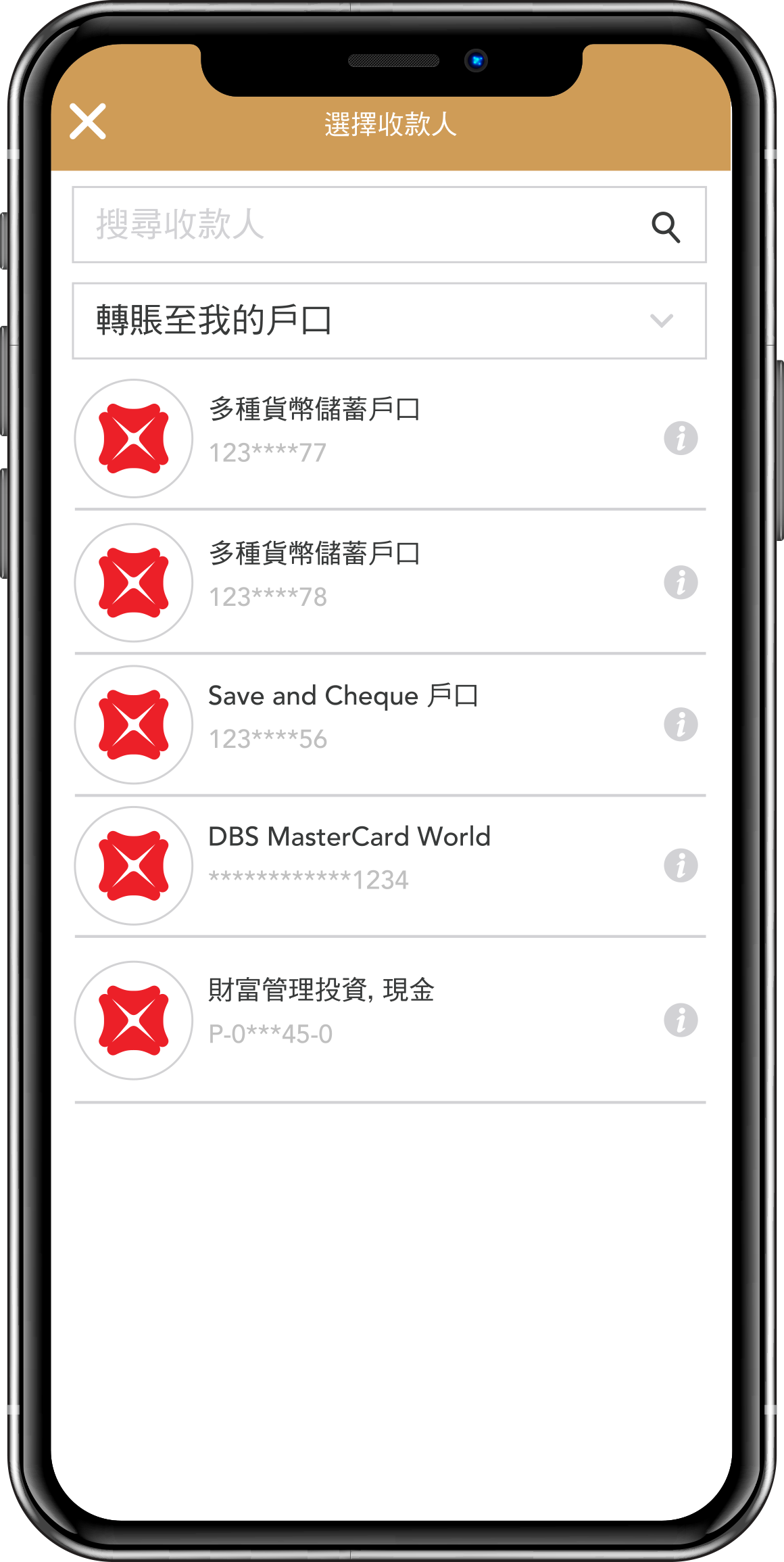The image size is (784, 1562).
Task: Show info for 財富管理投資, 現金
Action: coord(681,1020)
